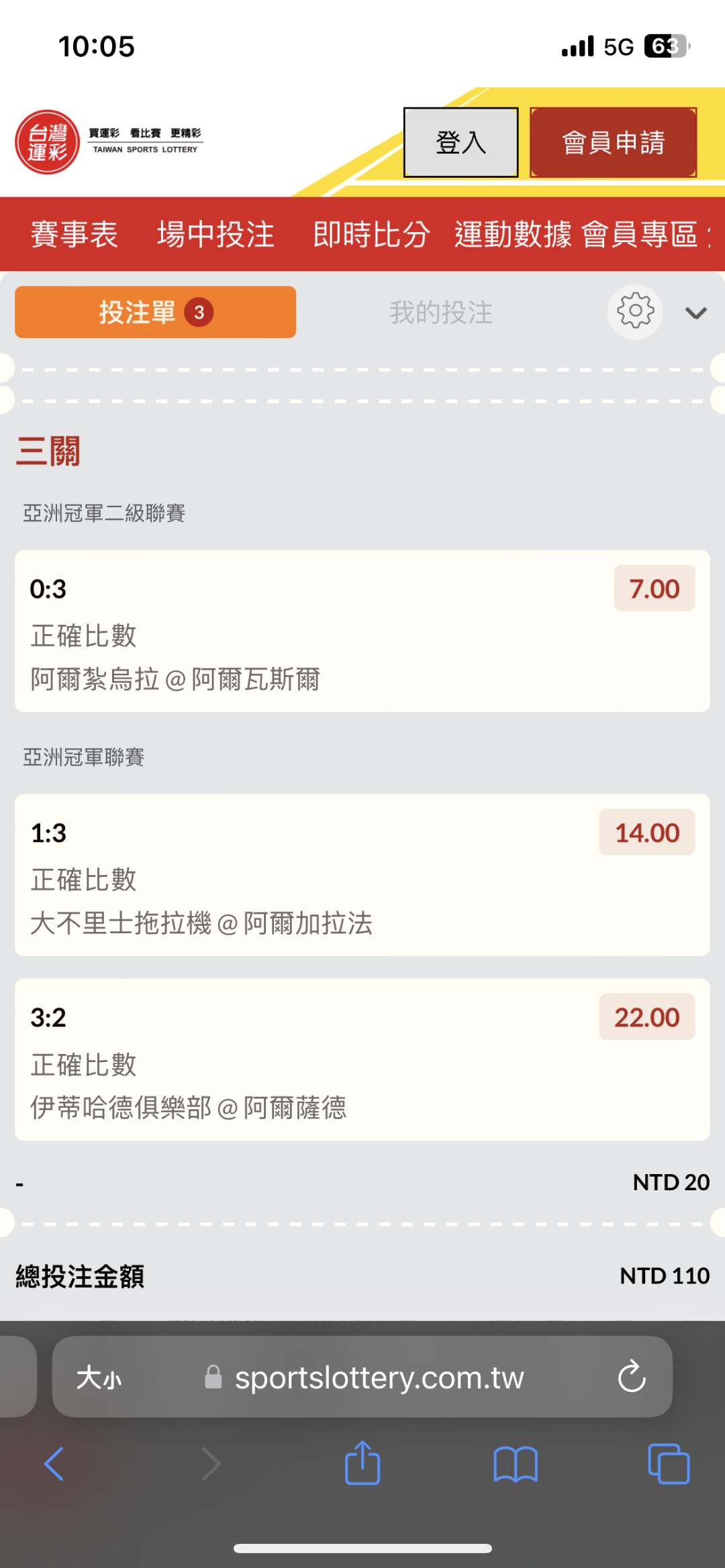Open 會員專區 member area
The height and width of the screenshot is (1568, 725).
tap(639, 234)
